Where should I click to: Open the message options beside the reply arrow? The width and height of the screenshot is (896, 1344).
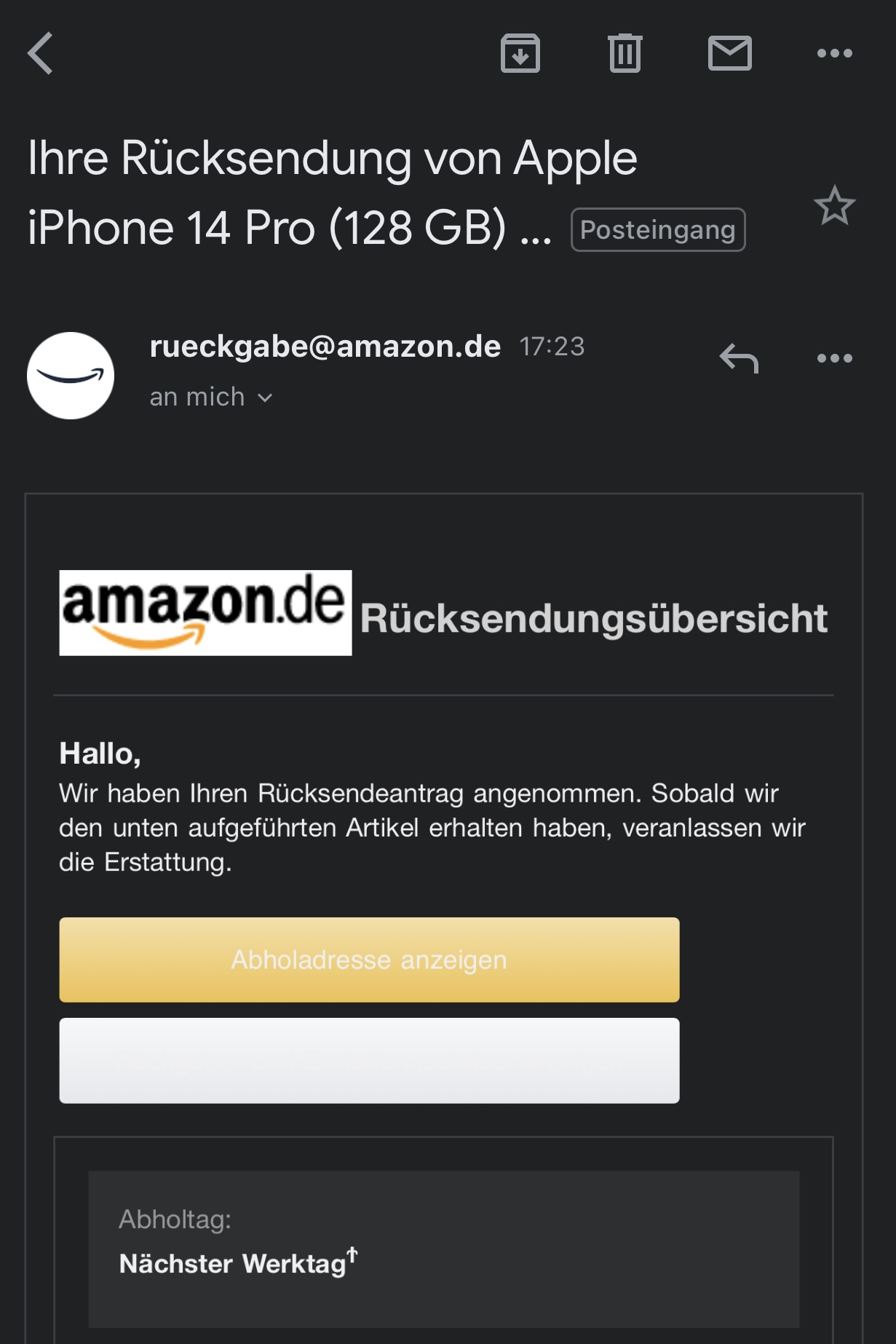pos(834,358)
